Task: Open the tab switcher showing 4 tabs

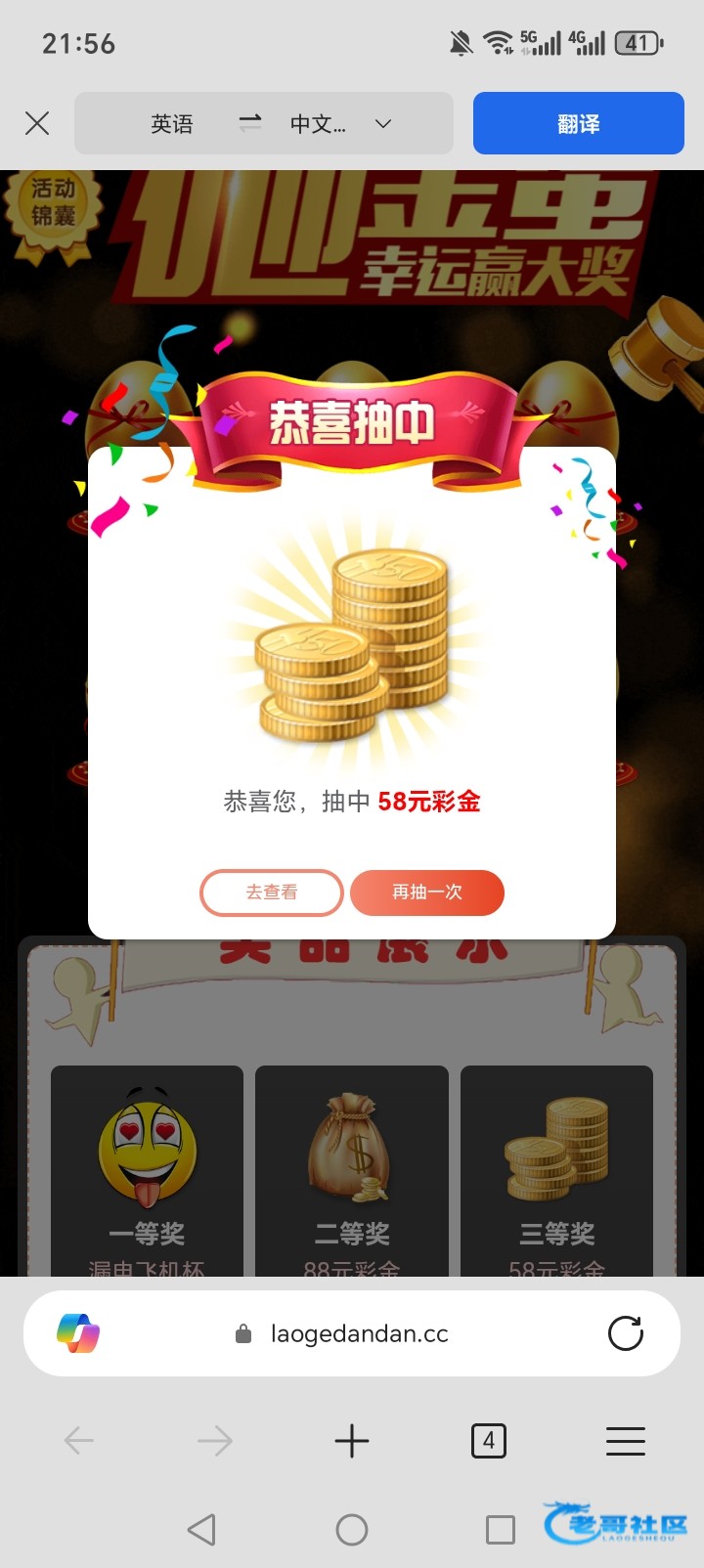Action: point(488,1441)
